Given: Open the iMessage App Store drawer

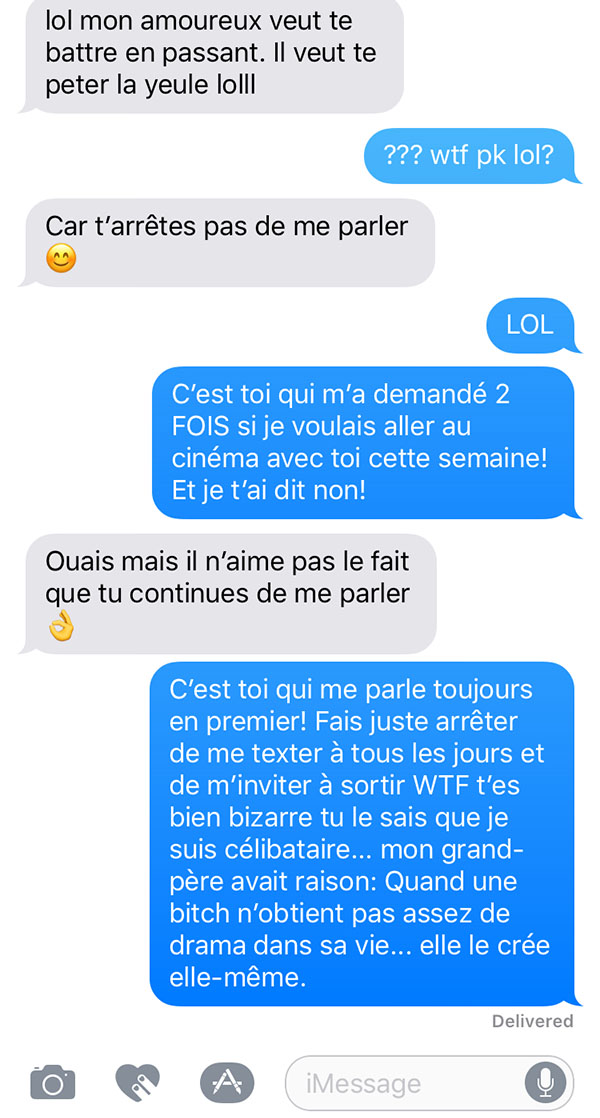Looking at the screenshot, I should click(x=227, y=1082).
